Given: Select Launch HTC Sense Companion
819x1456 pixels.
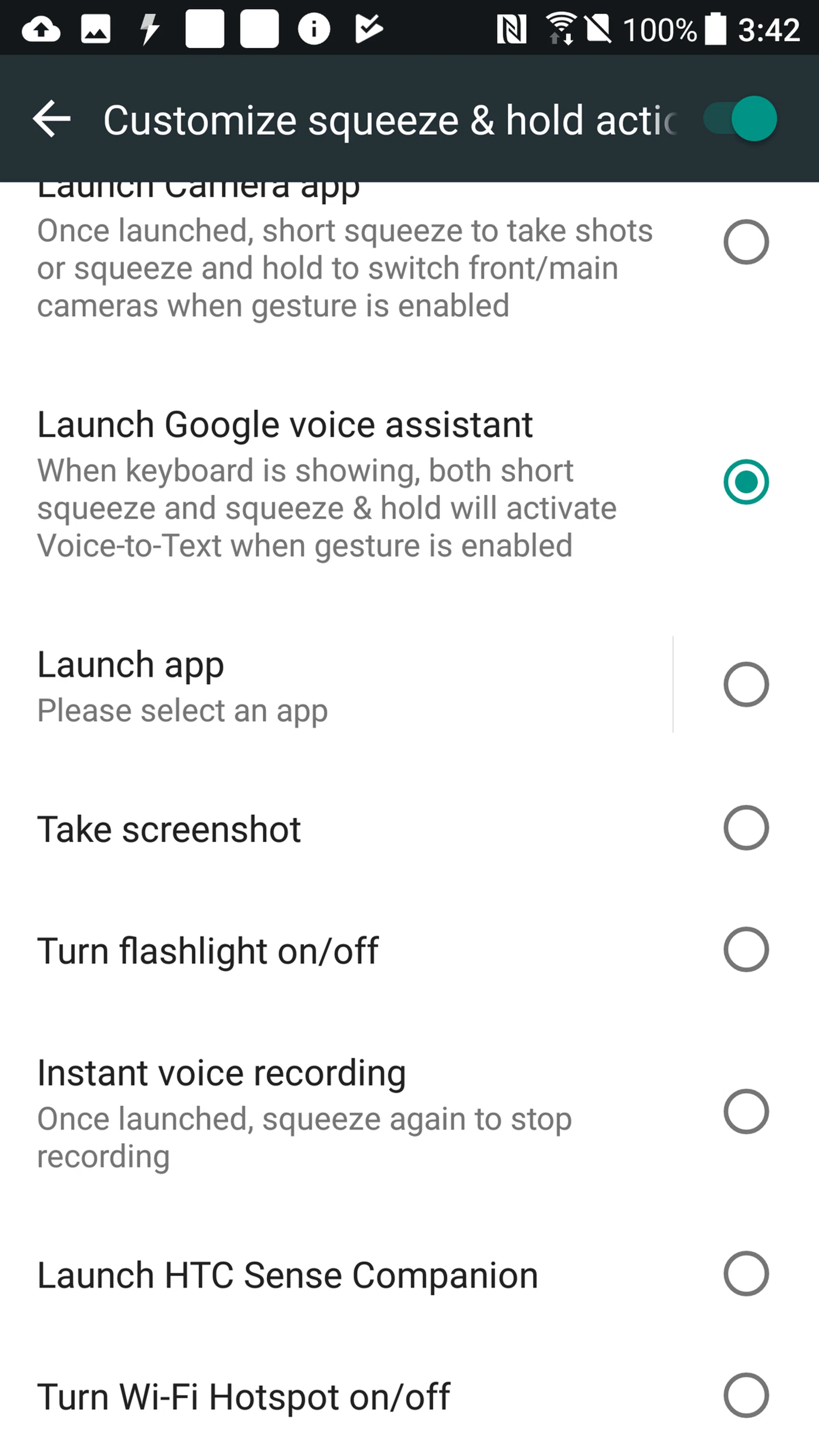Looking at the screenshot, I should [746, 1274].
